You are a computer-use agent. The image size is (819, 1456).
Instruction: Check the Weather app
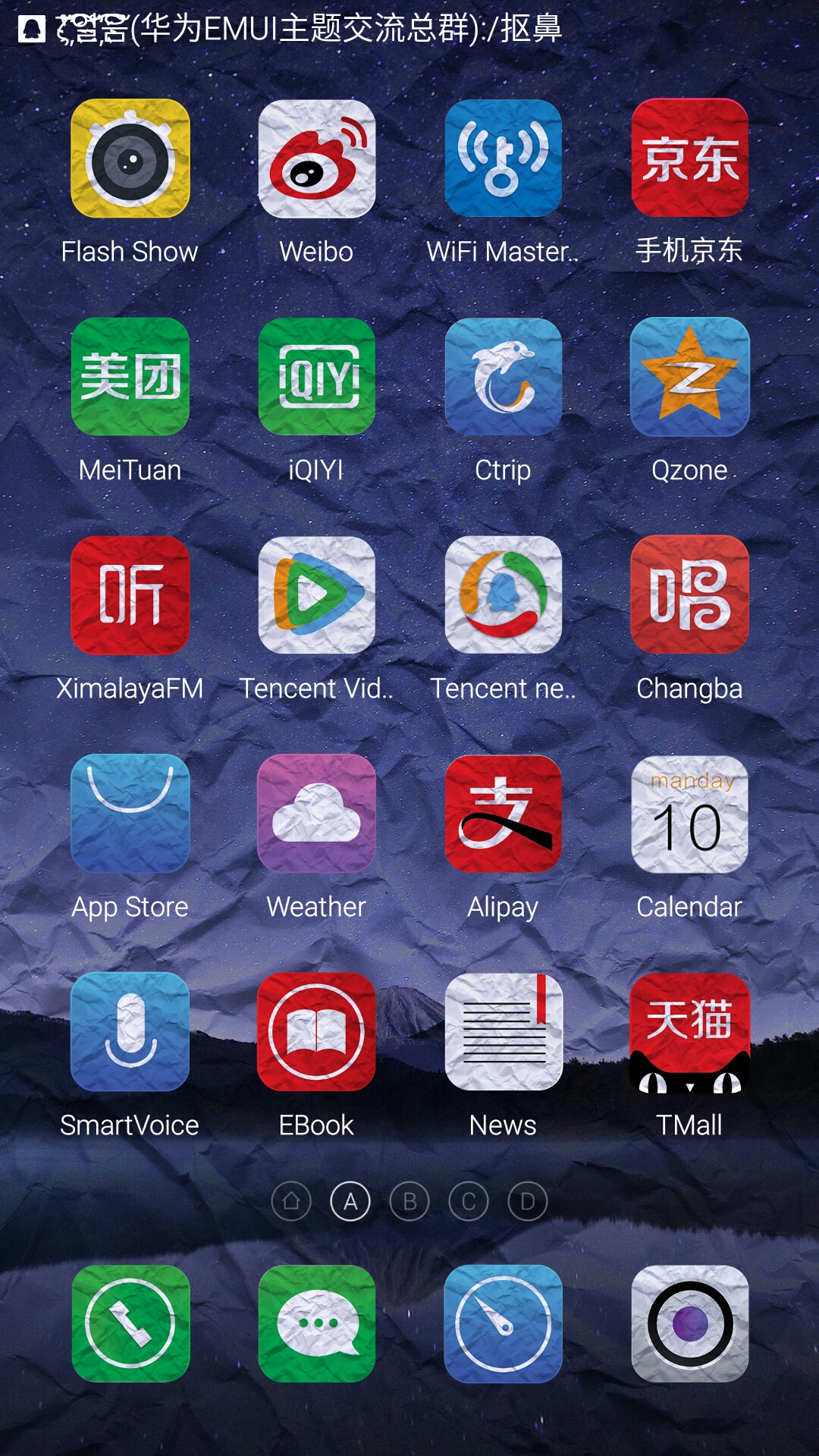(316, 814)
